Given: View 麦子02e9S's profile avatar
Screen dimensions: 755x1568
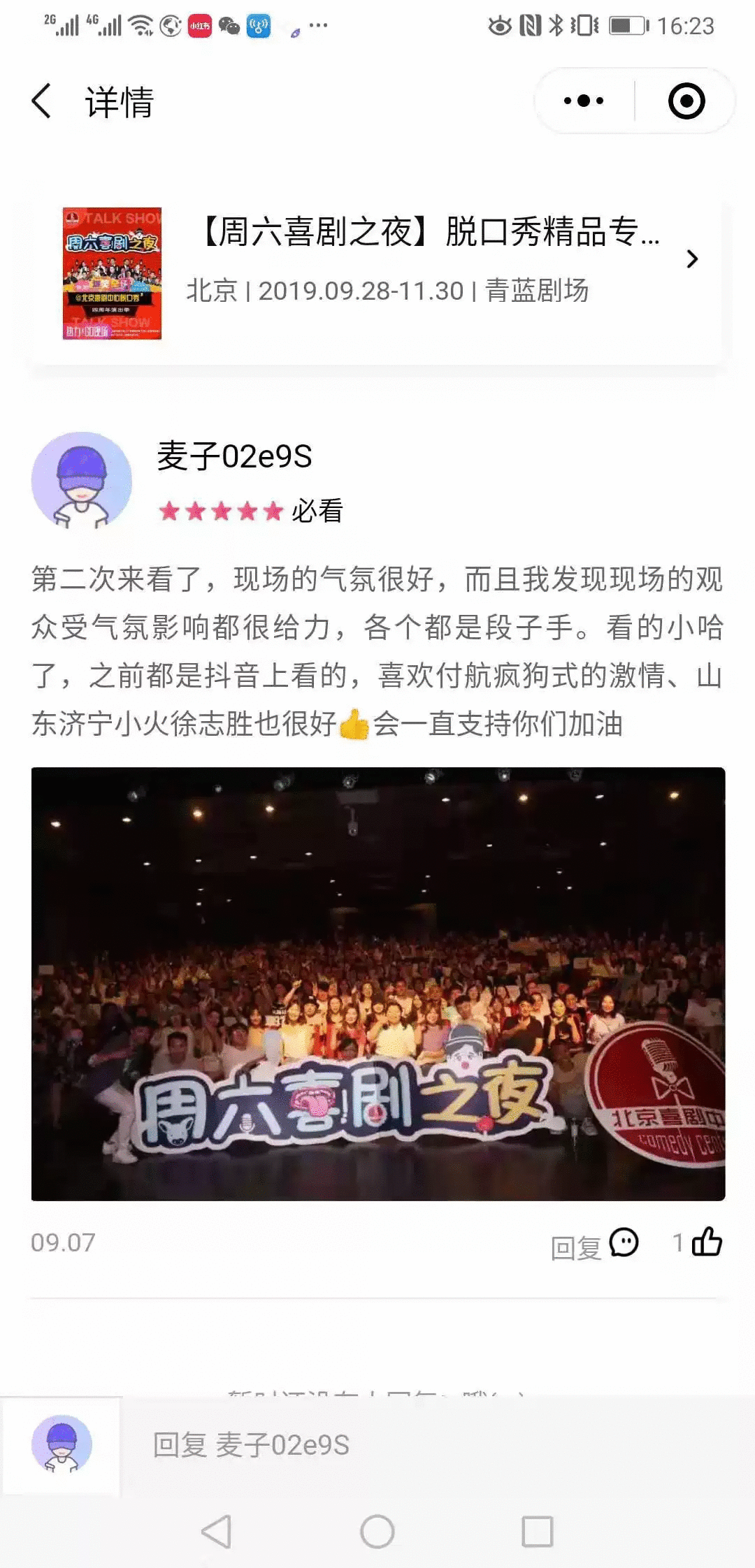Looking at the screenshot, I should 82,481.
